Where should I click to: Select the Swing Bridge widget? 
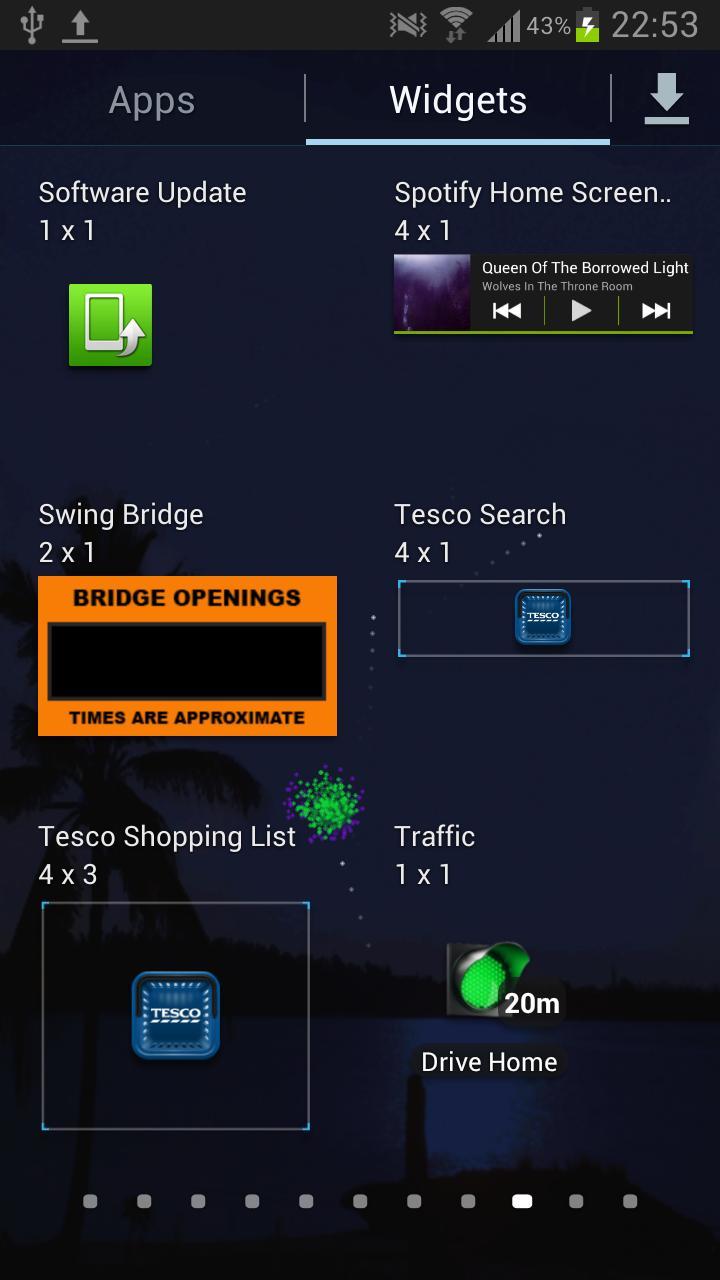point(187,655)
